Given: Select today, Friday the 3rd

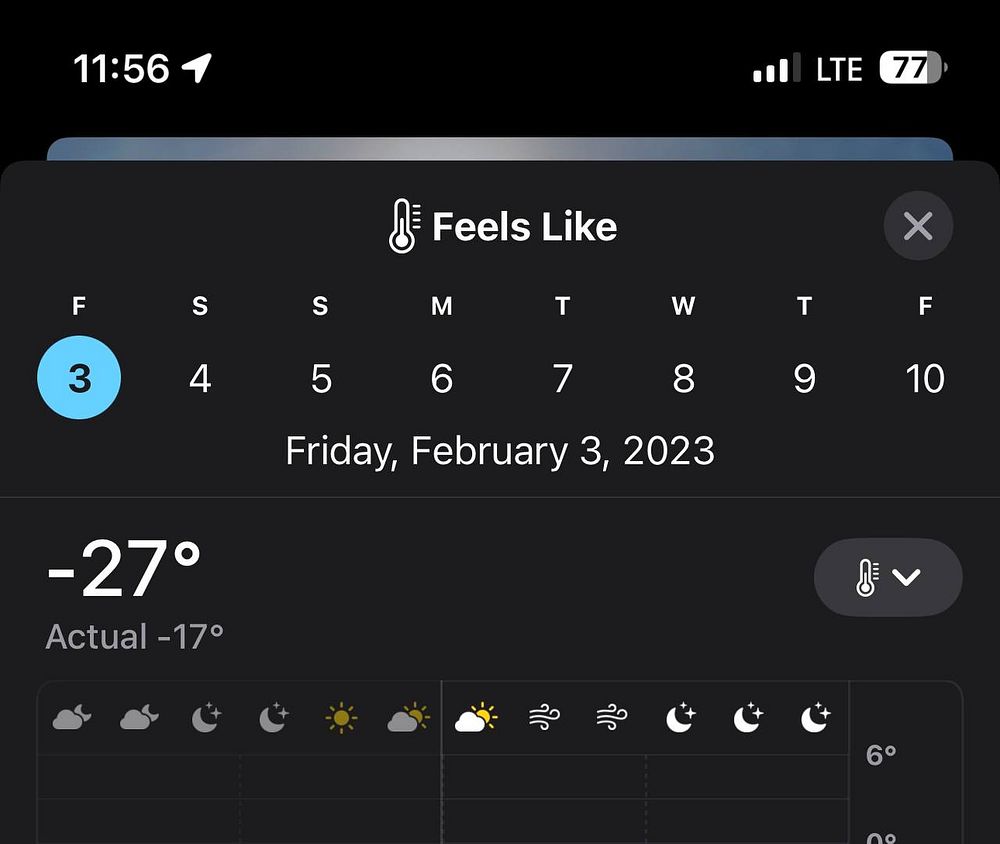Looking at the screenshot, I should (79, 378).
